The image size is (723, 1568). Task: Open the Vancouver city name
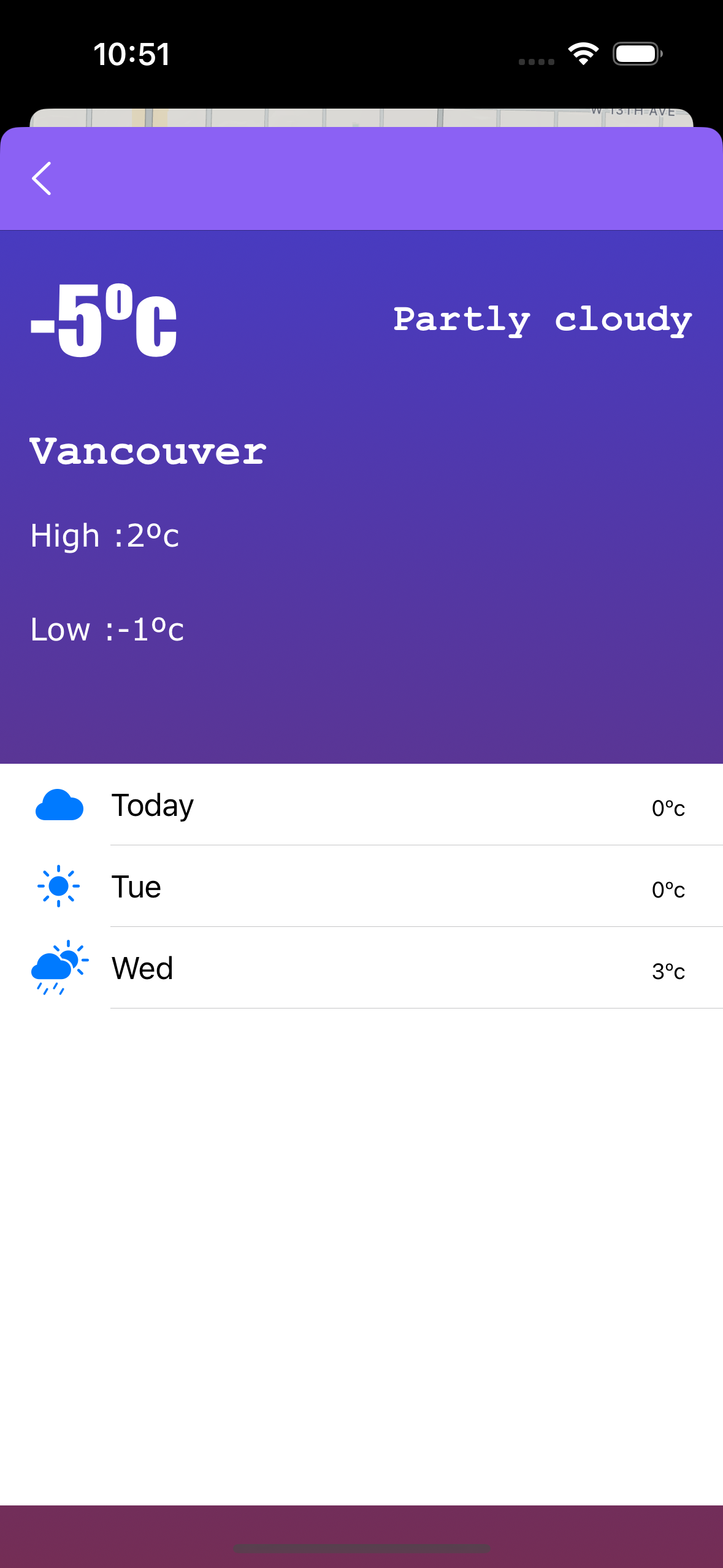[x=148, y=451]
